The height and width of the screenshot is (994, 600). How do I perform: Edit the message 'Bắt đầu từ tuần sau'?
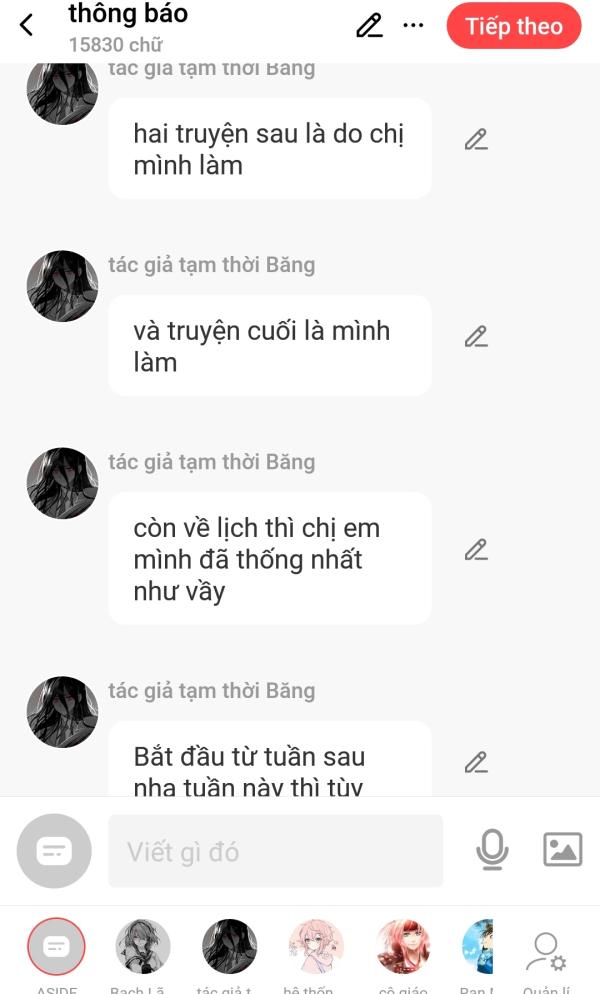(x=476, y=762)
